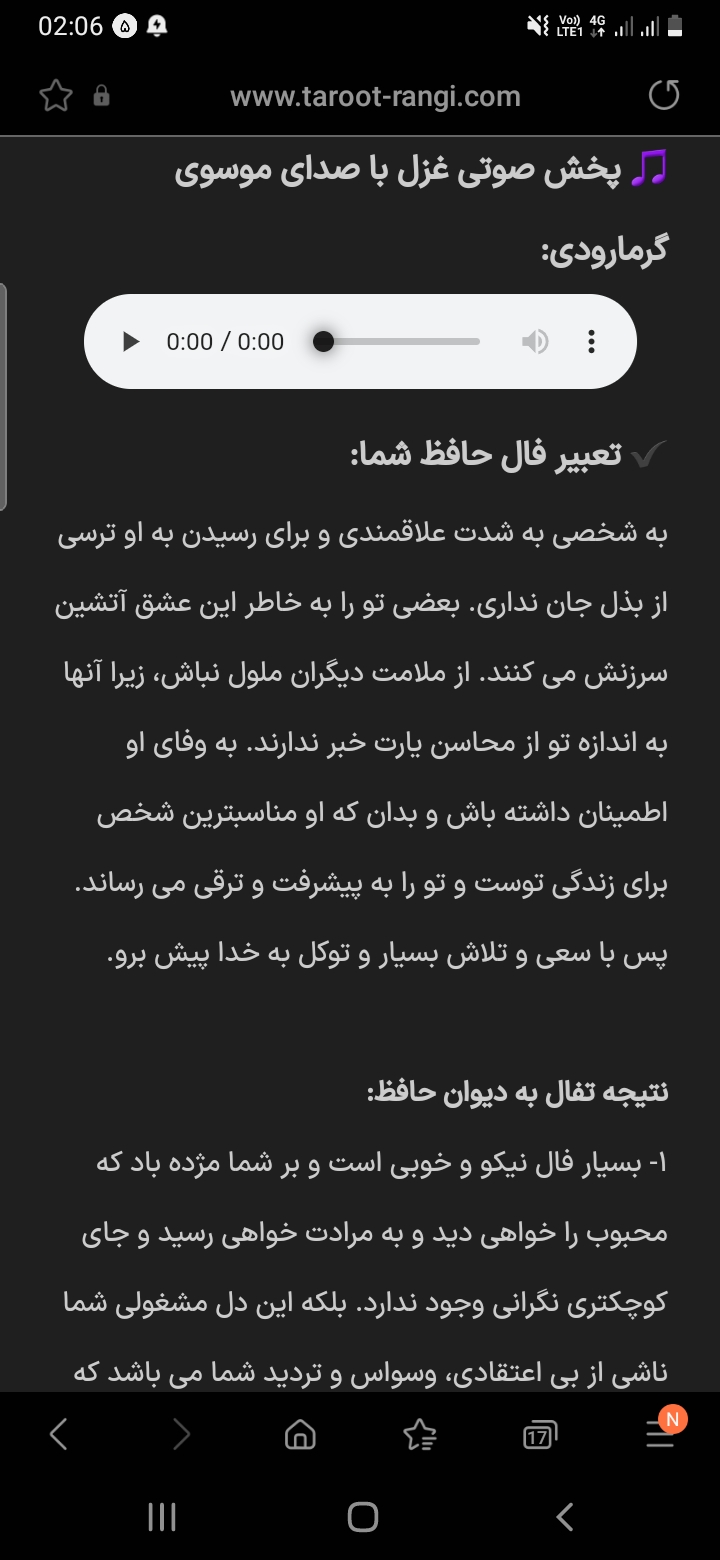
Task: Tap the audio player seek bar
Action: pos(400,342)
